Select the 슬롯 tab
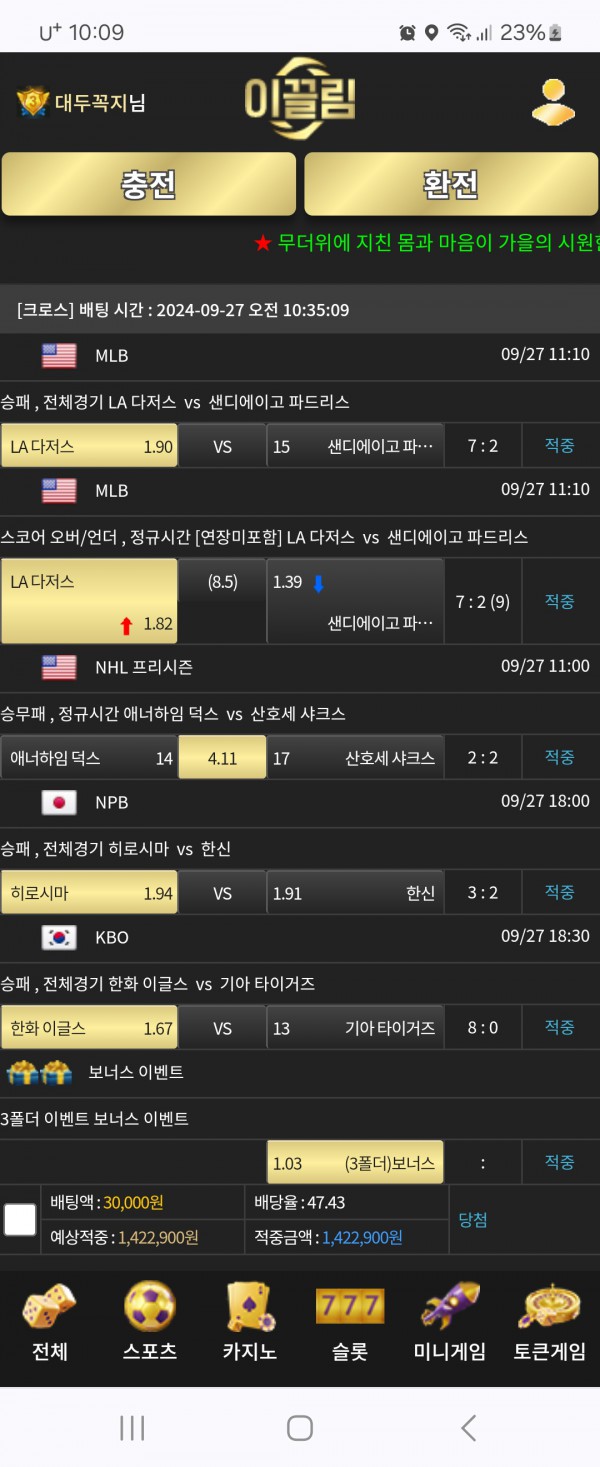The height and width of the screenshot is (1467, 600). pos(349,1322)
